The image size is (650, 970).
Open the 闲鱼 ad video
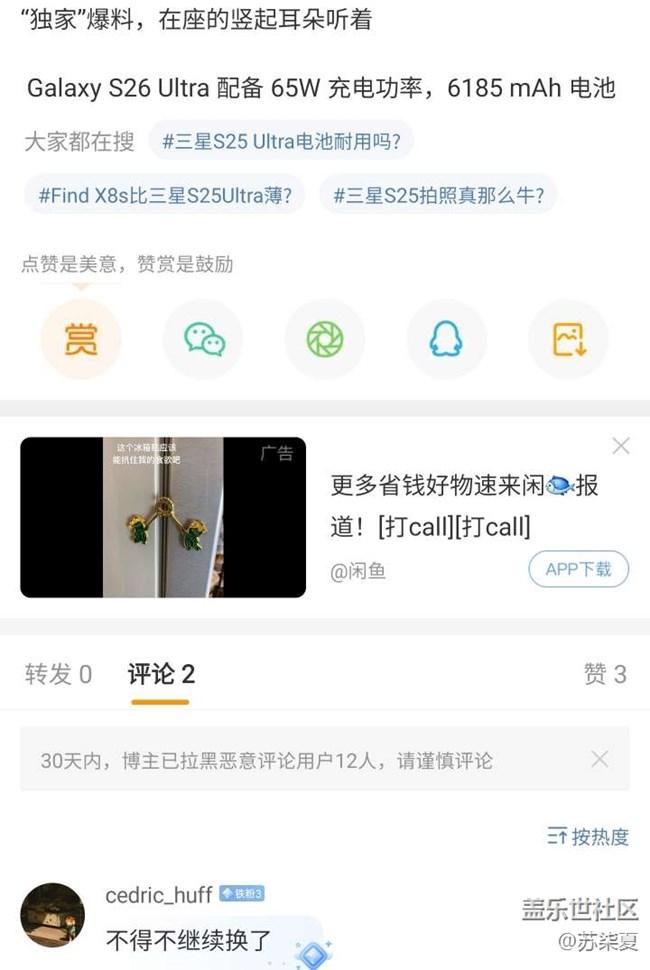[163, 517]
